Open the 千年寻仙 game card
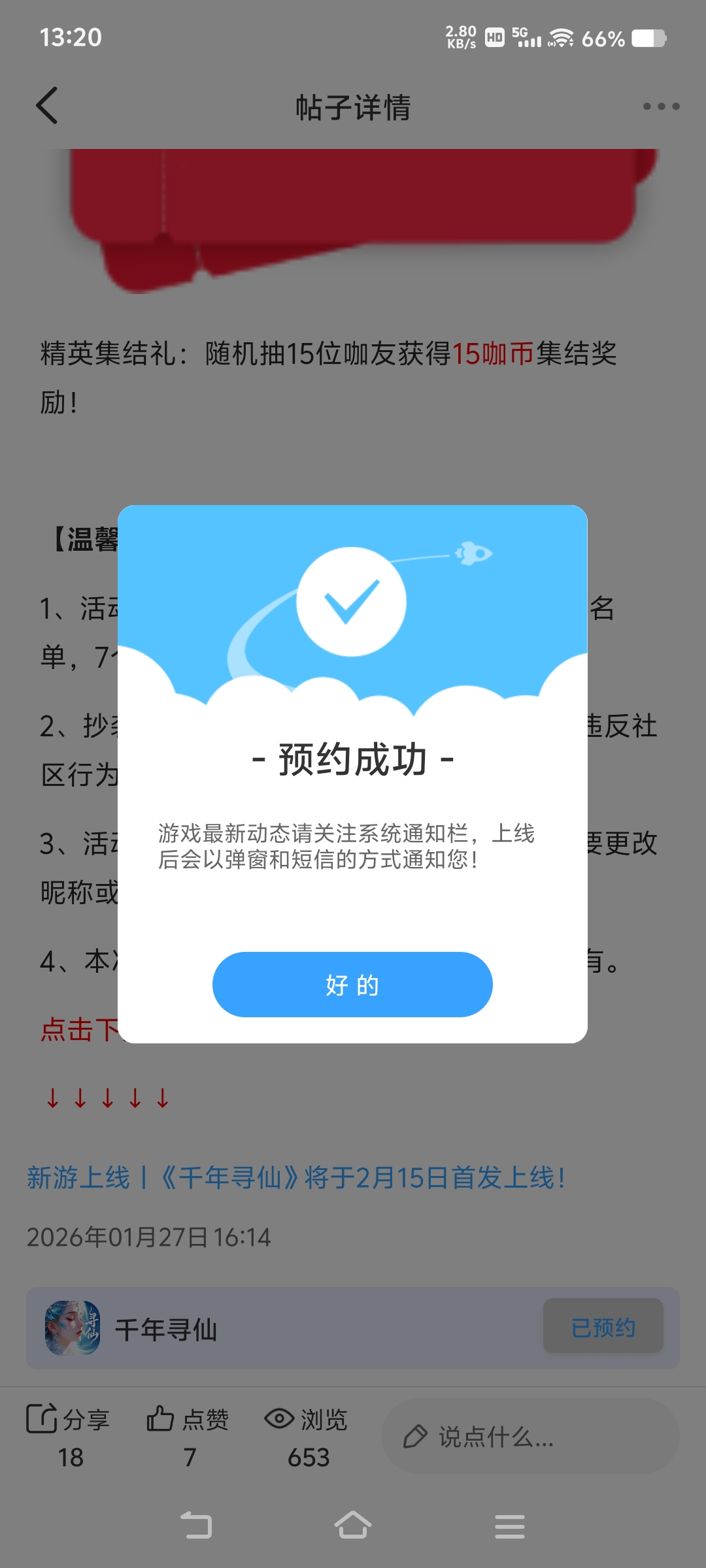The width and height of the screenshot is (706, 1568). pos(261,1328)
